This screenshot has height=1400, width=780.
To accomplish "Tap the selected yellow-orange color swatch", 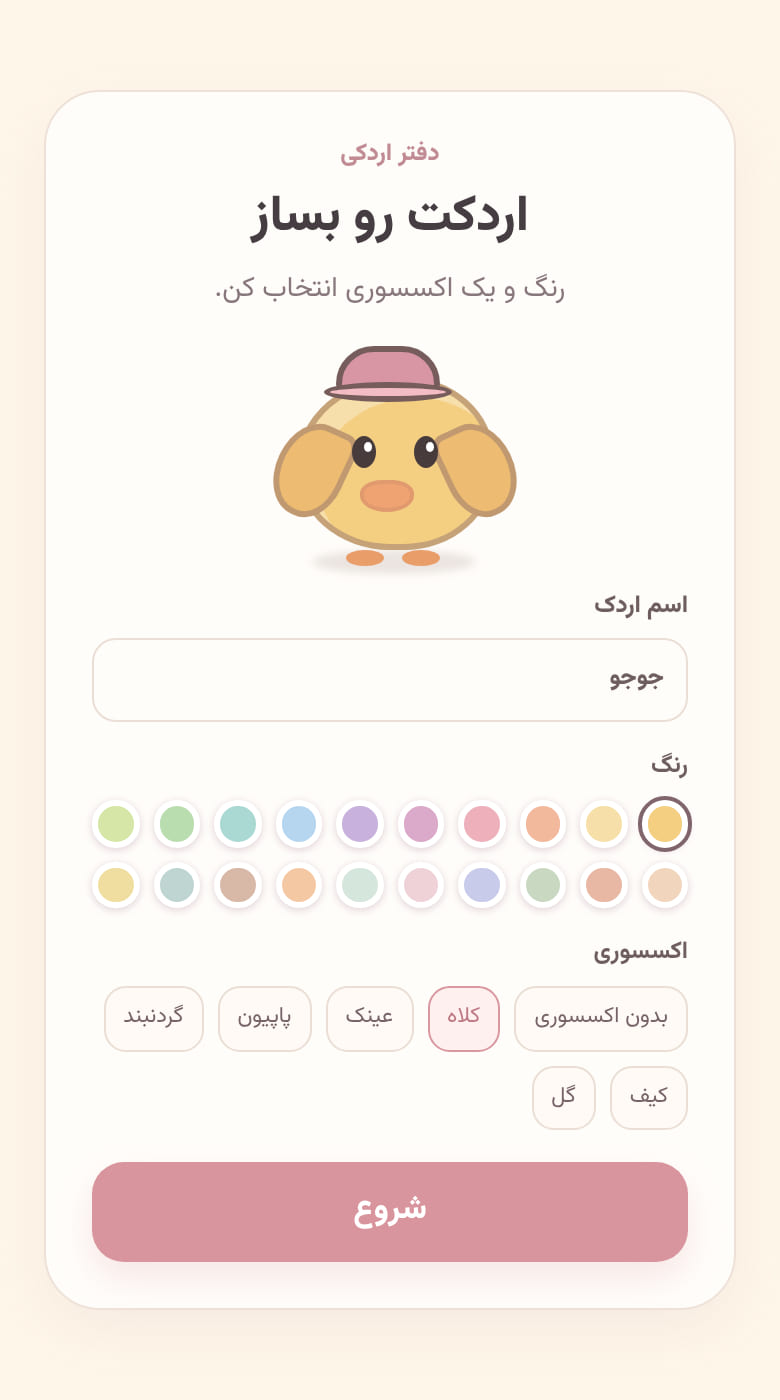I will pyautogui.click(x=665, y=824).
